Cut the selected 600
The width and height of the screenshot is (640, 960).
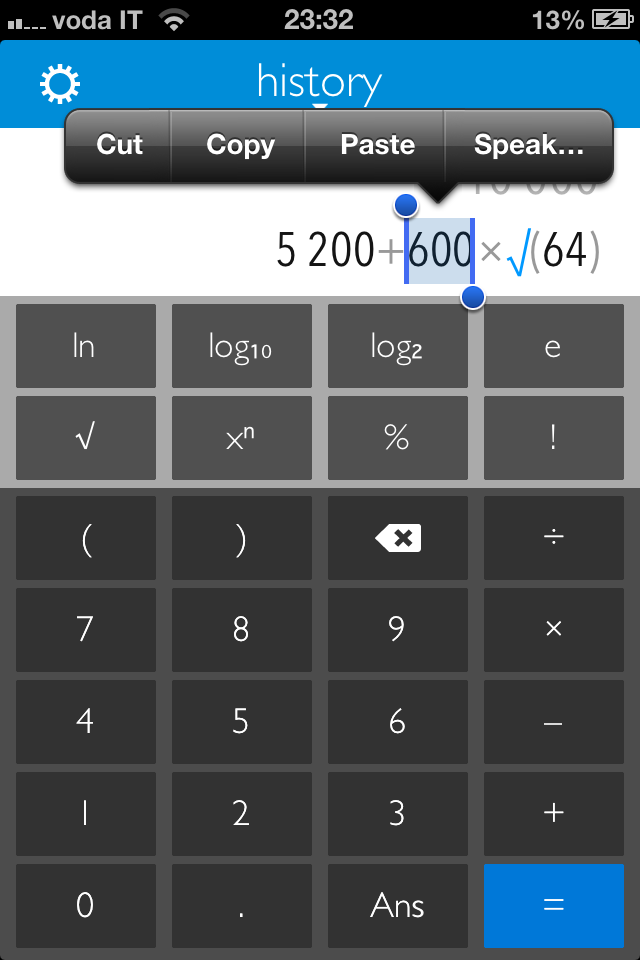(120, 145)
